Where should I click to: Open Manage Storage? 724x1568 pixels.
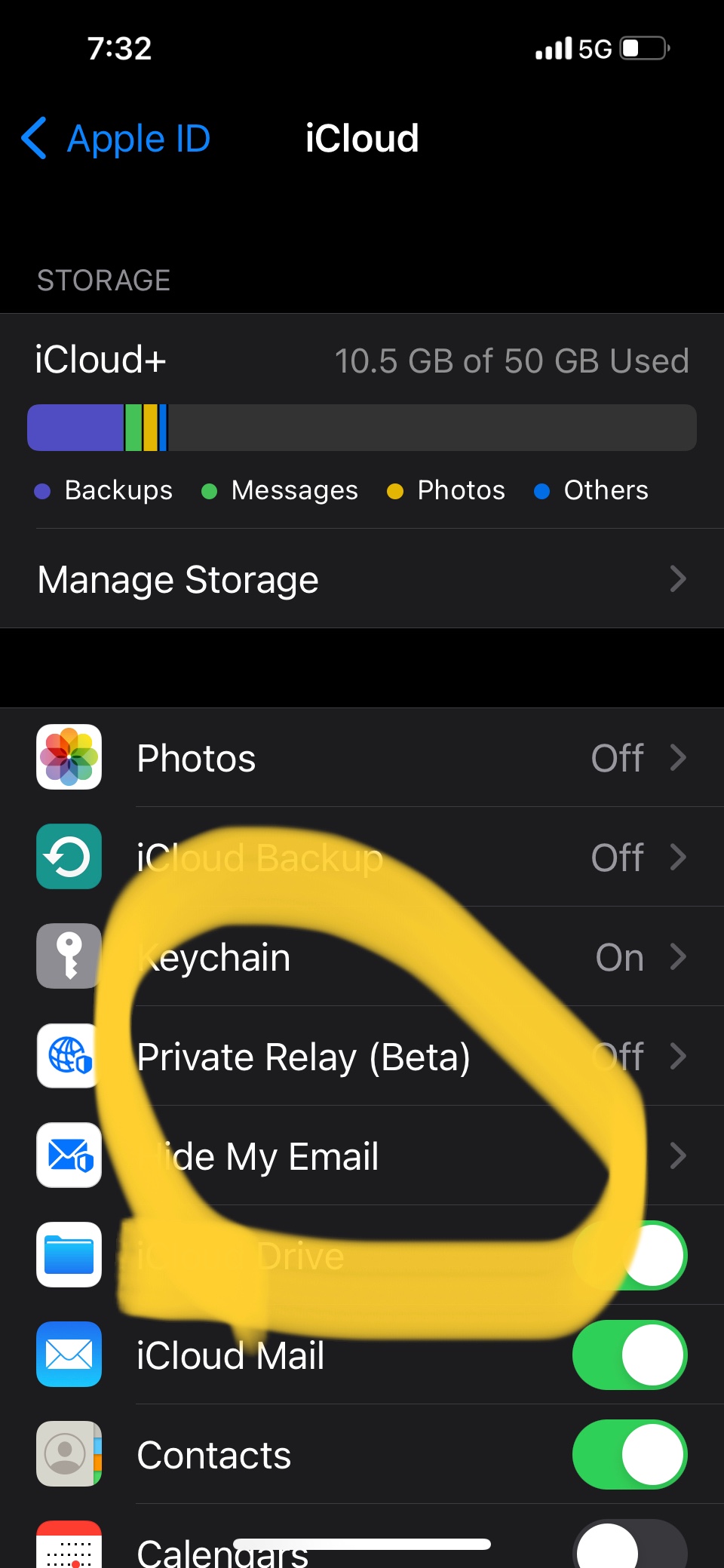point(362,579)
